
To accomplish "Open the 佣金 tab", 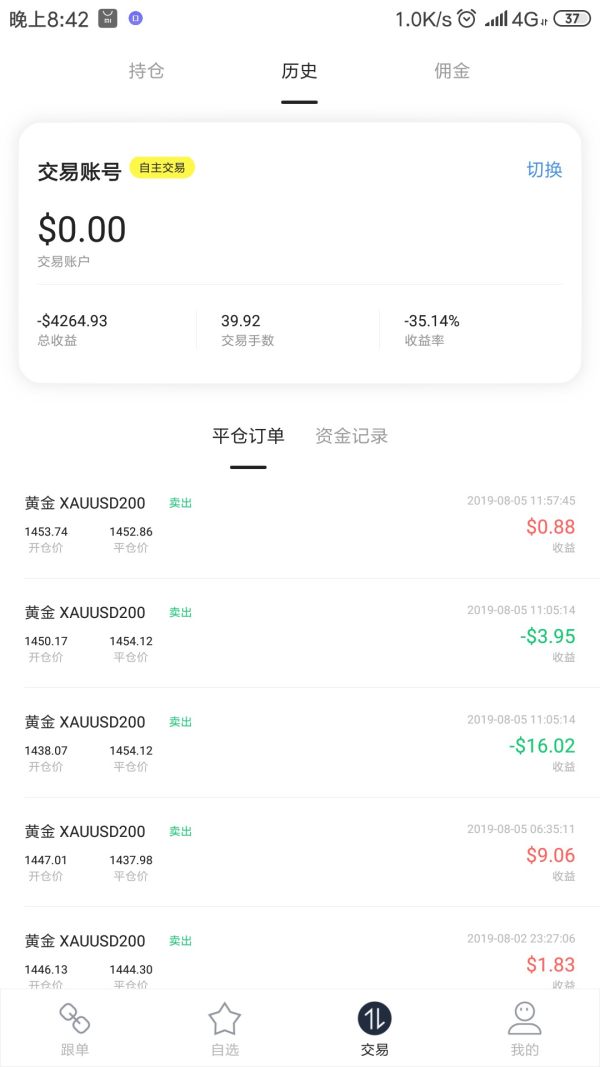I will 452,71.
